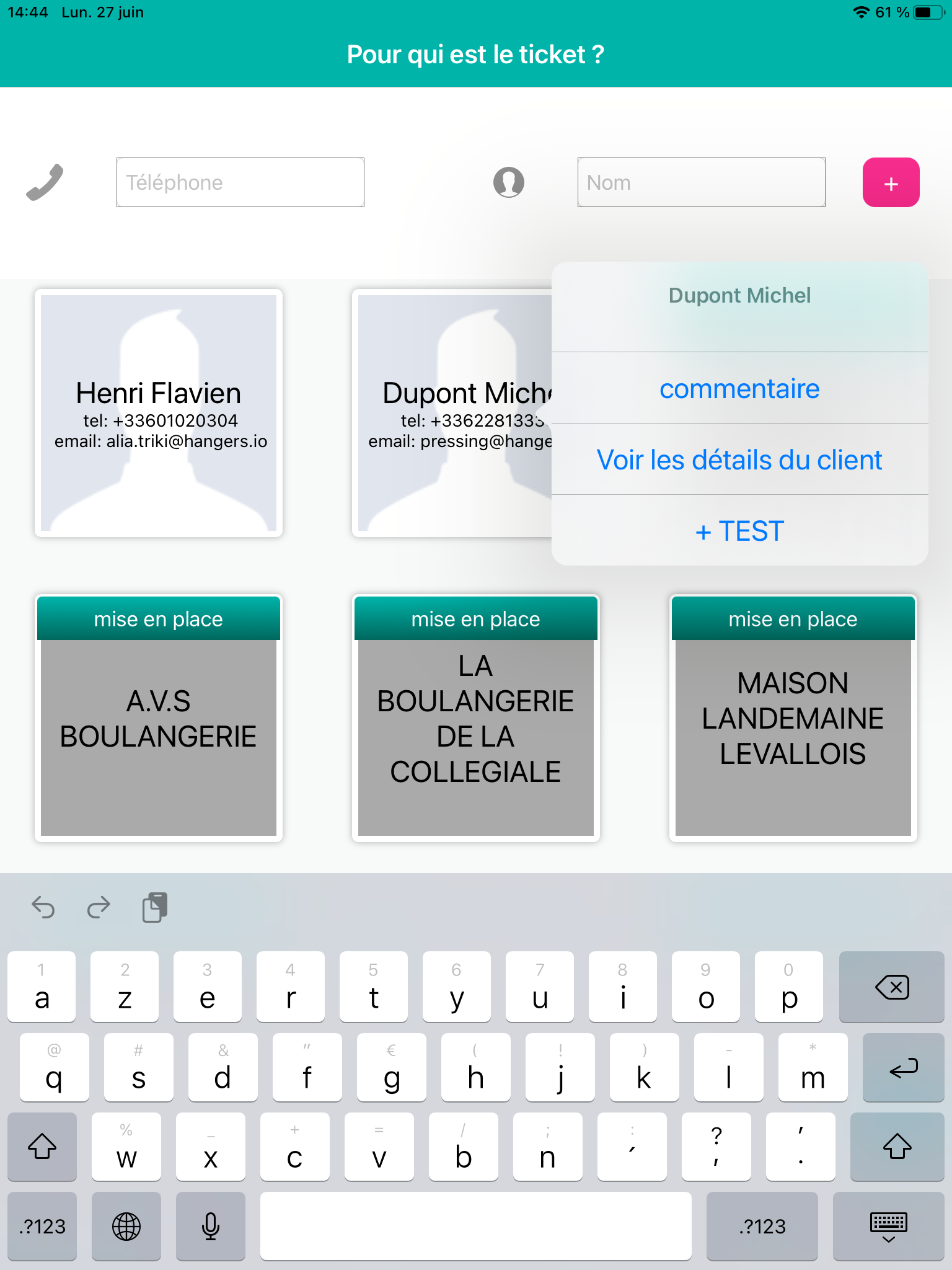The height and width of the screenshot is (1270, 952).
Task: Switch keyboard language with globe key
Action: (x=126, y=1227)
